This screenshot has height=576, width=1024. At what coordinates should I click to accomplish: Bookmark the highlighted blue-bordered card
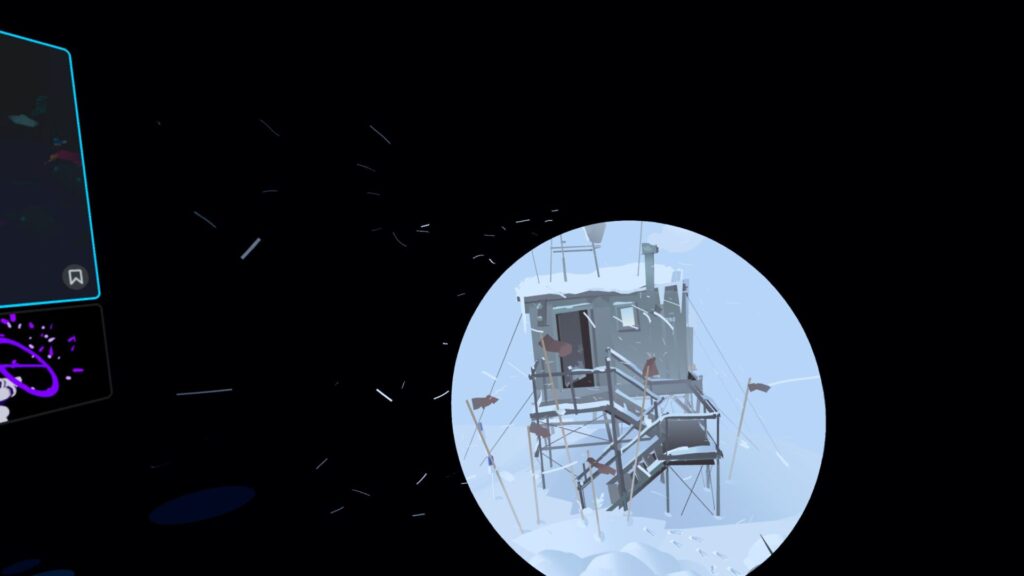(x=76, y=276)
